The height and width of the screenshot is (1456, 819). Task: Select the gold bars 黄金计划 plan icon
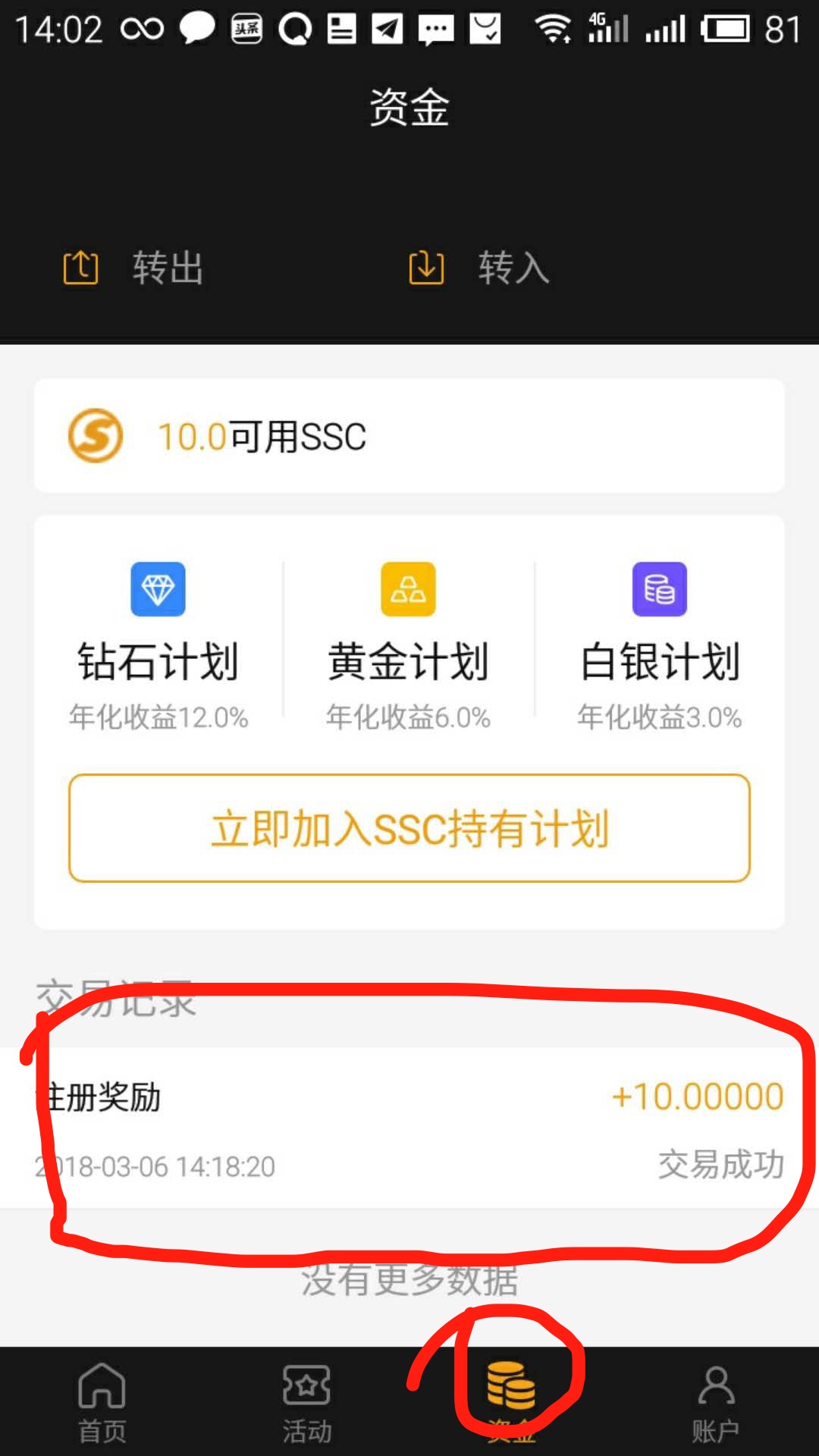408,590
